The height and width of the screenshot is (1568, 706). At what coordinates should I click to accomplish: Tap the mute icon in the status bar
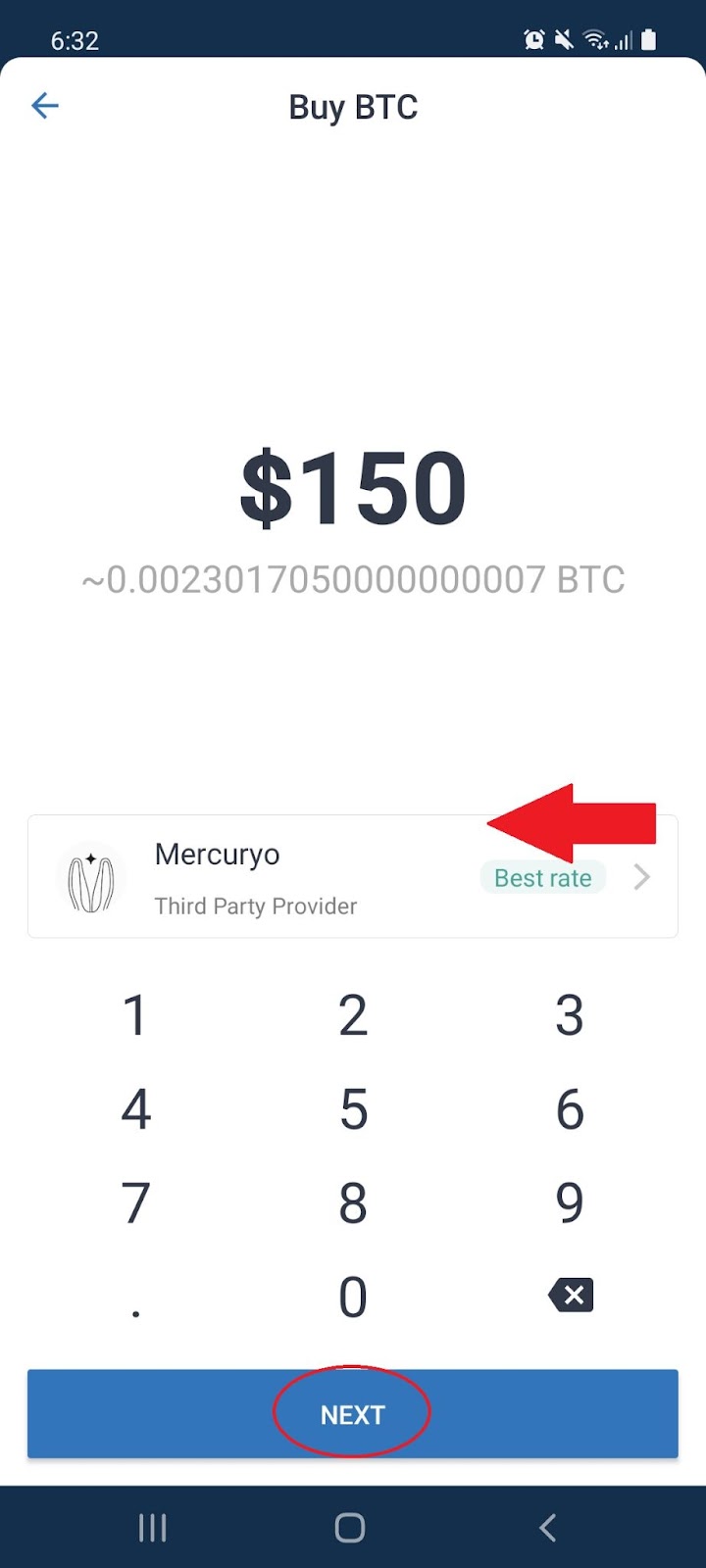pyautogui.click(x=563, y=39)
